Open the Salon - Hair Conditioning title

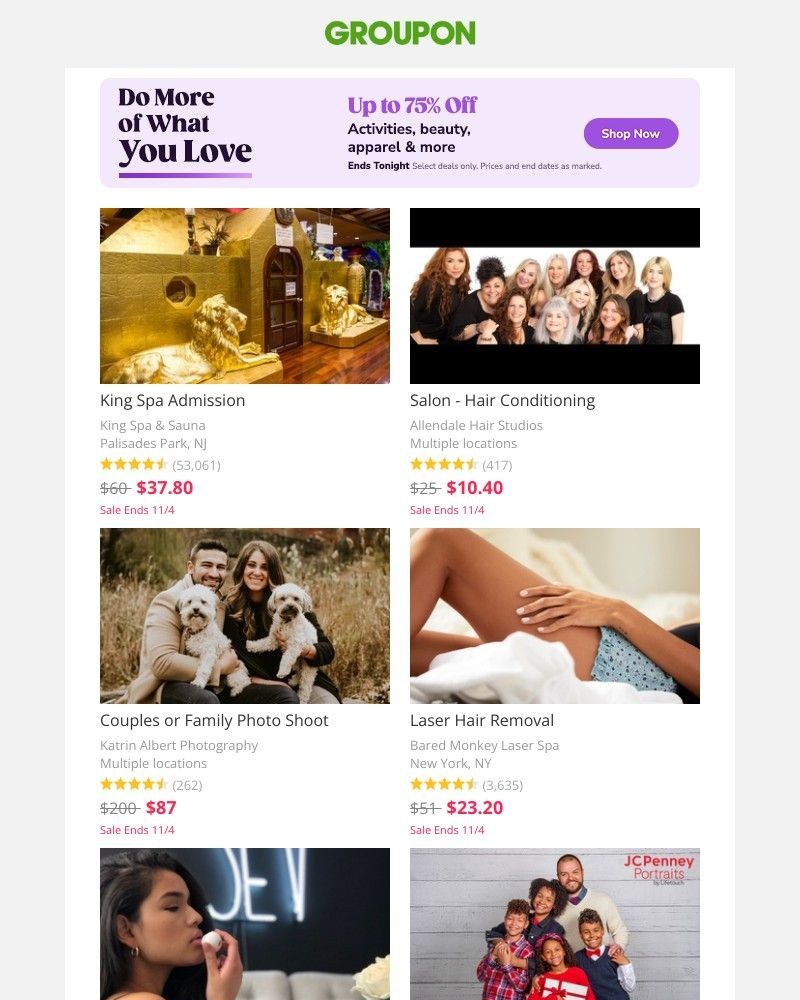[x=502, y=400]
